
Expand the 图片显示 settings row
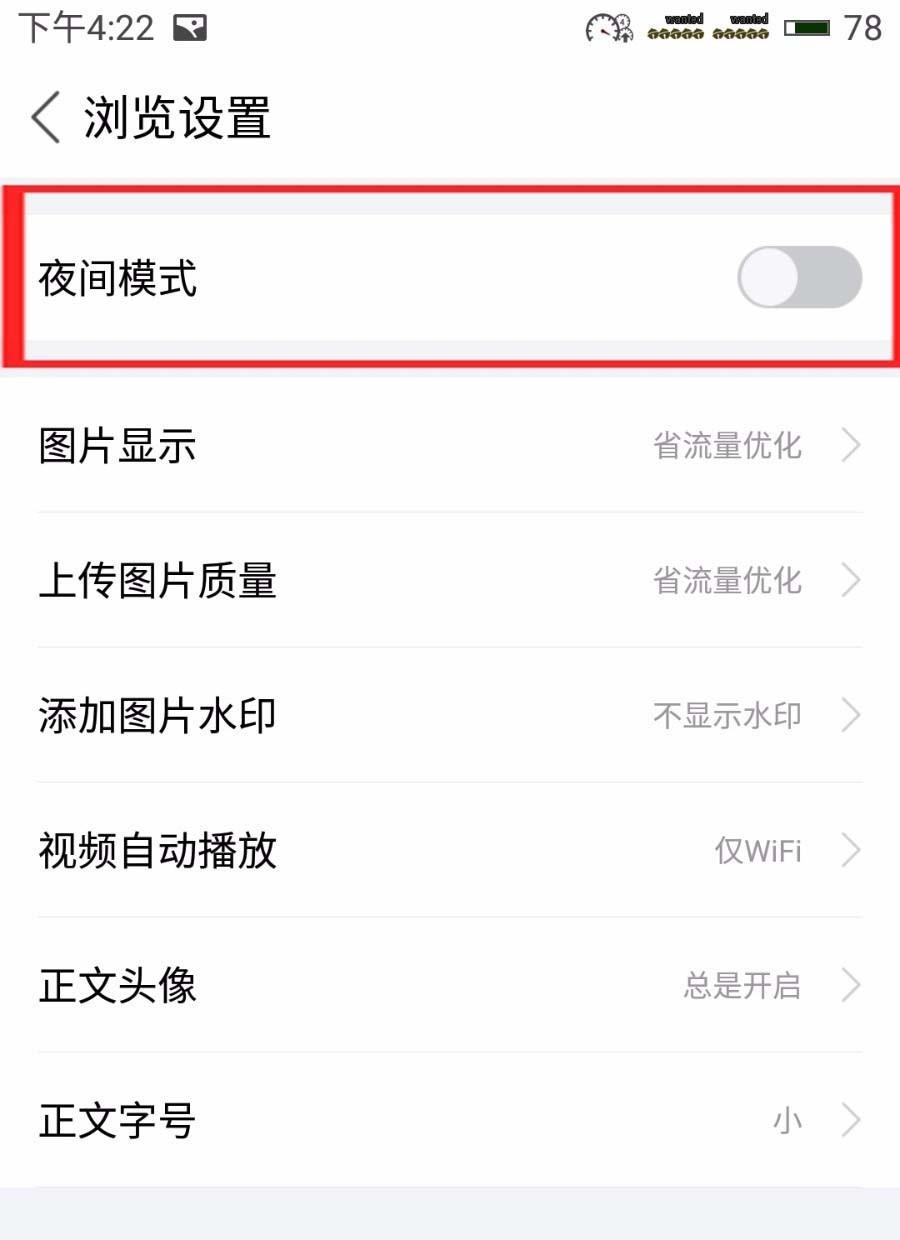[x=450, y=446]
